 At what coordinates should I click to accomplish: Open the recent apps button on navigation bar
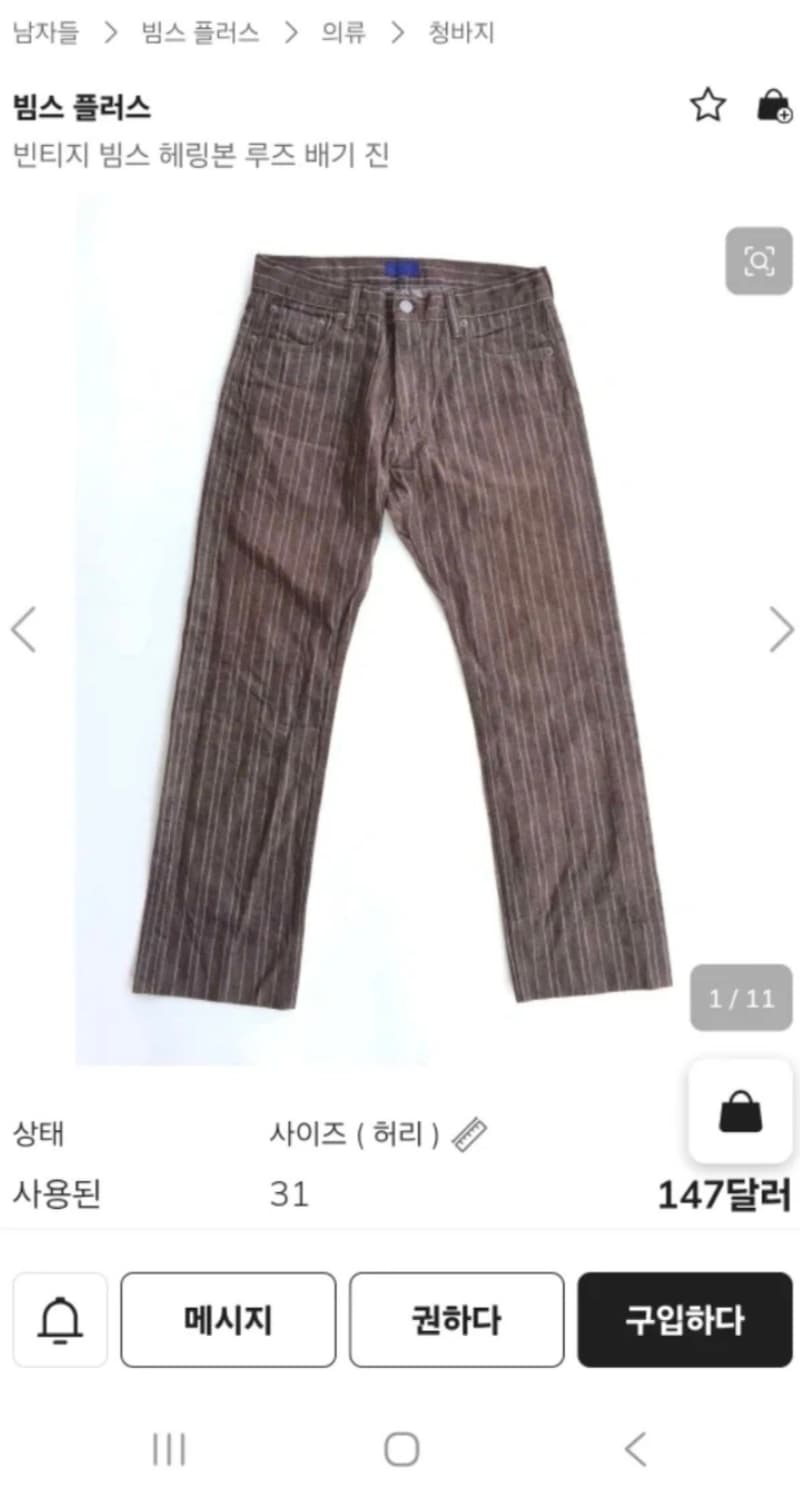click(170, 1447)
